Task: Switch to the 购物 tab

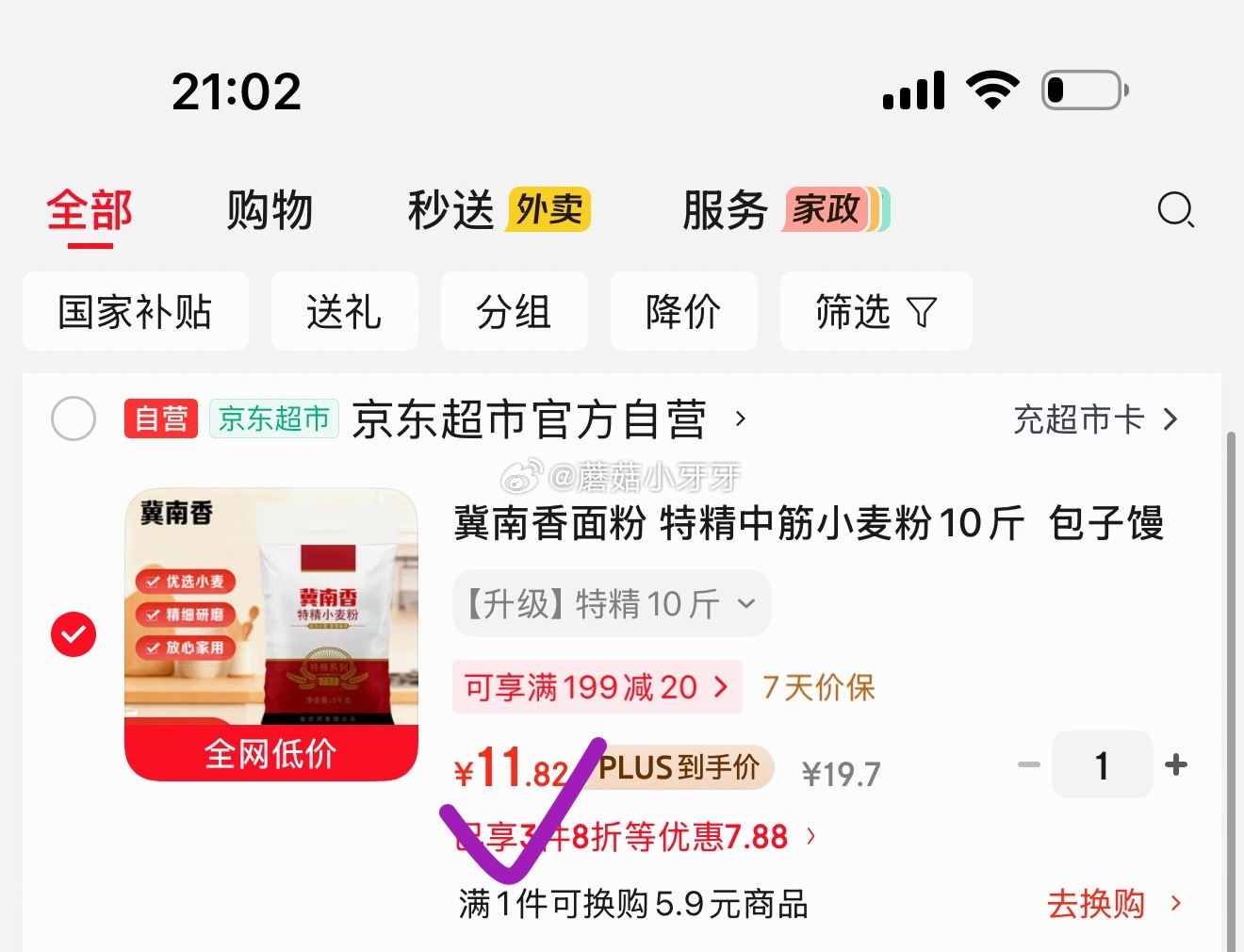Action: point(270,209)
